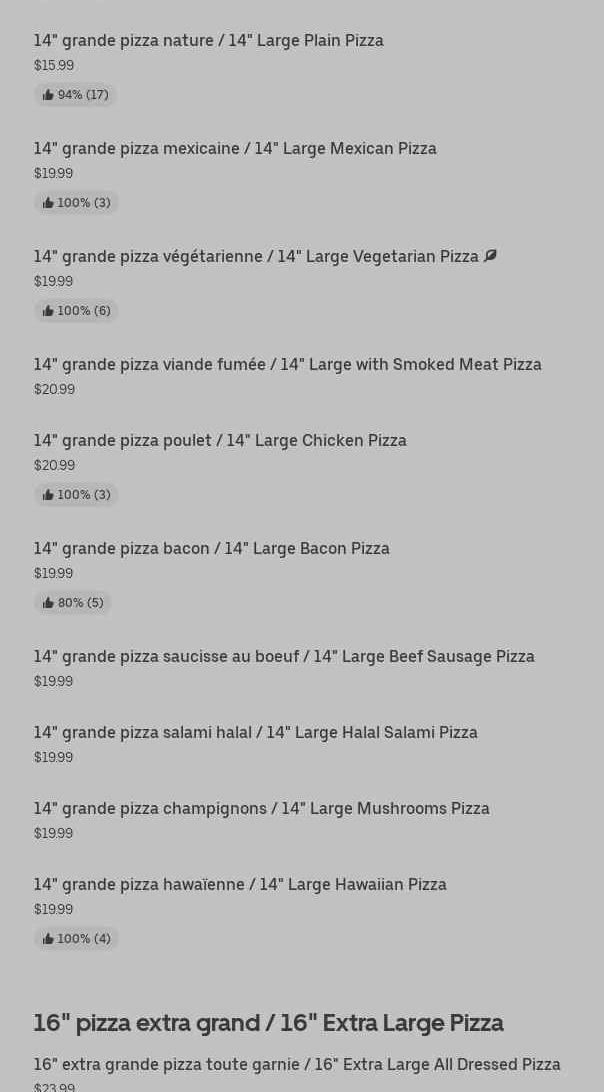Open the 14" Large Hawaiian Pizza
The image size is (604, 1092).
(240, 885)
